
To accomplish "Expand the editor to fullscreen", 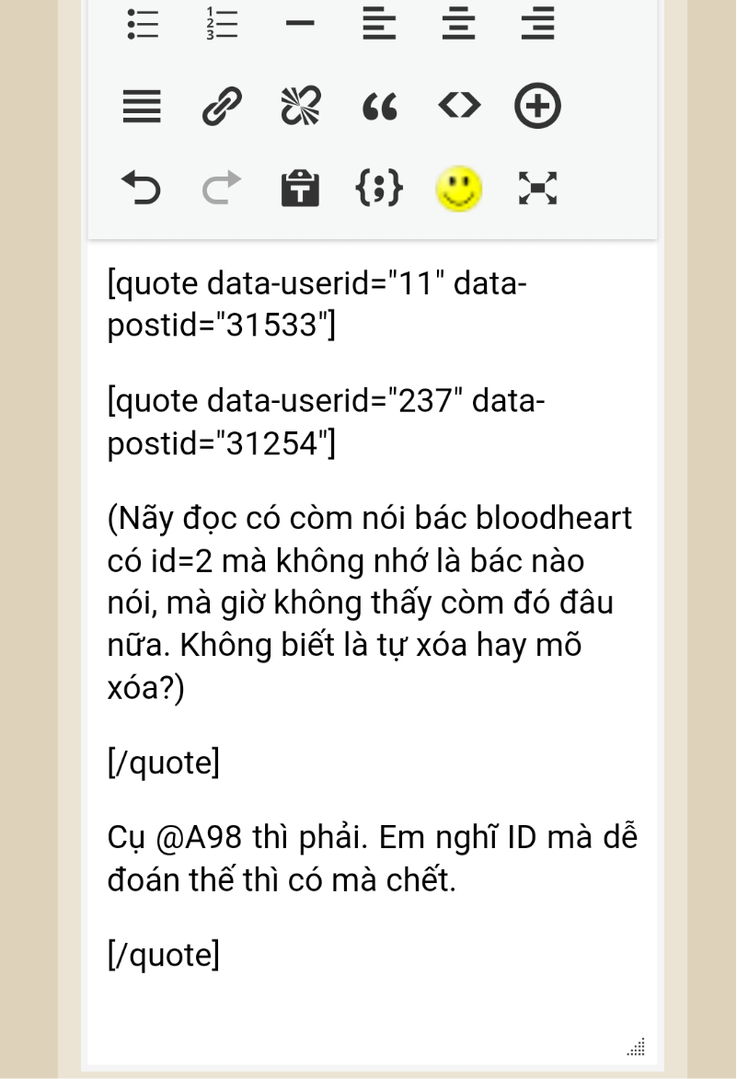I will pos(537,188).
